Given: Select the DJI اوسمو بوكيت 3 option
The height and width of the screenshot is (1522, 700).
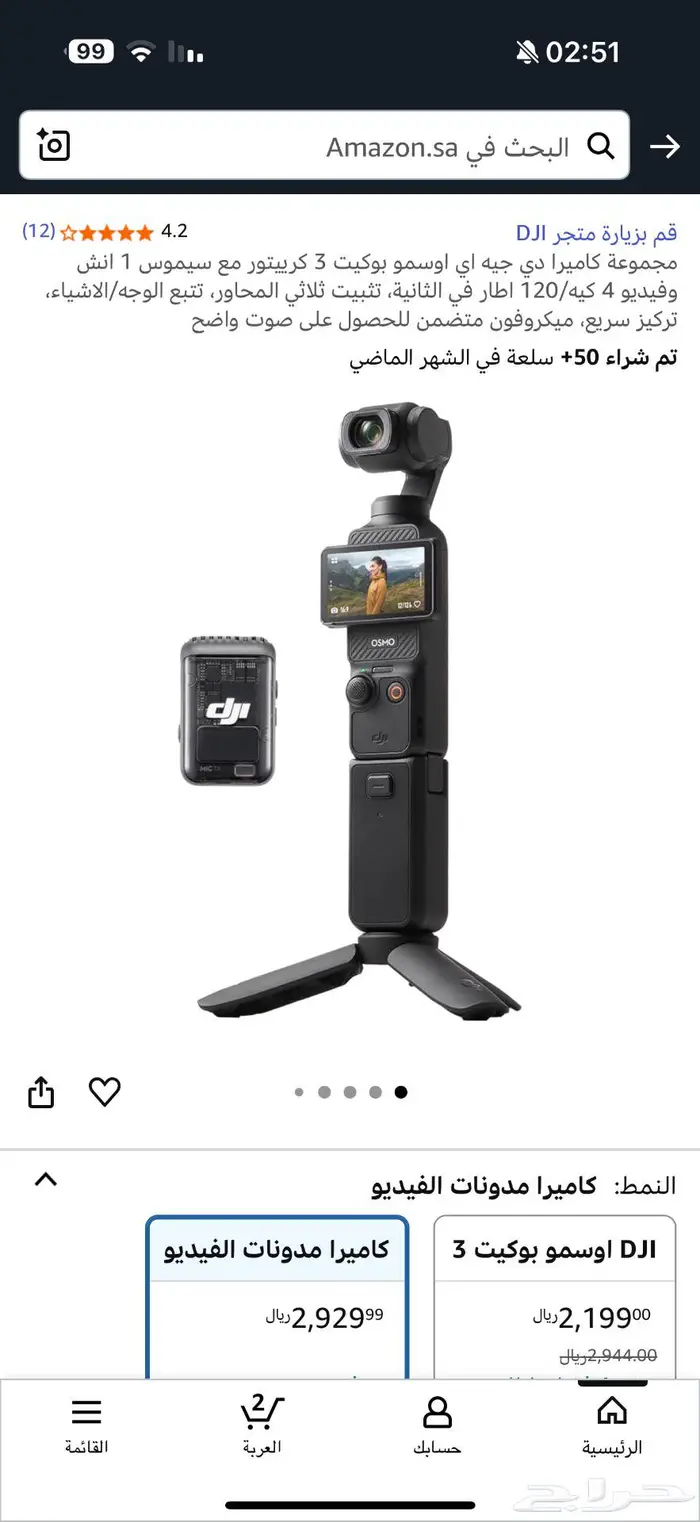Looking at the screenshot, I should pos(555,1295).
